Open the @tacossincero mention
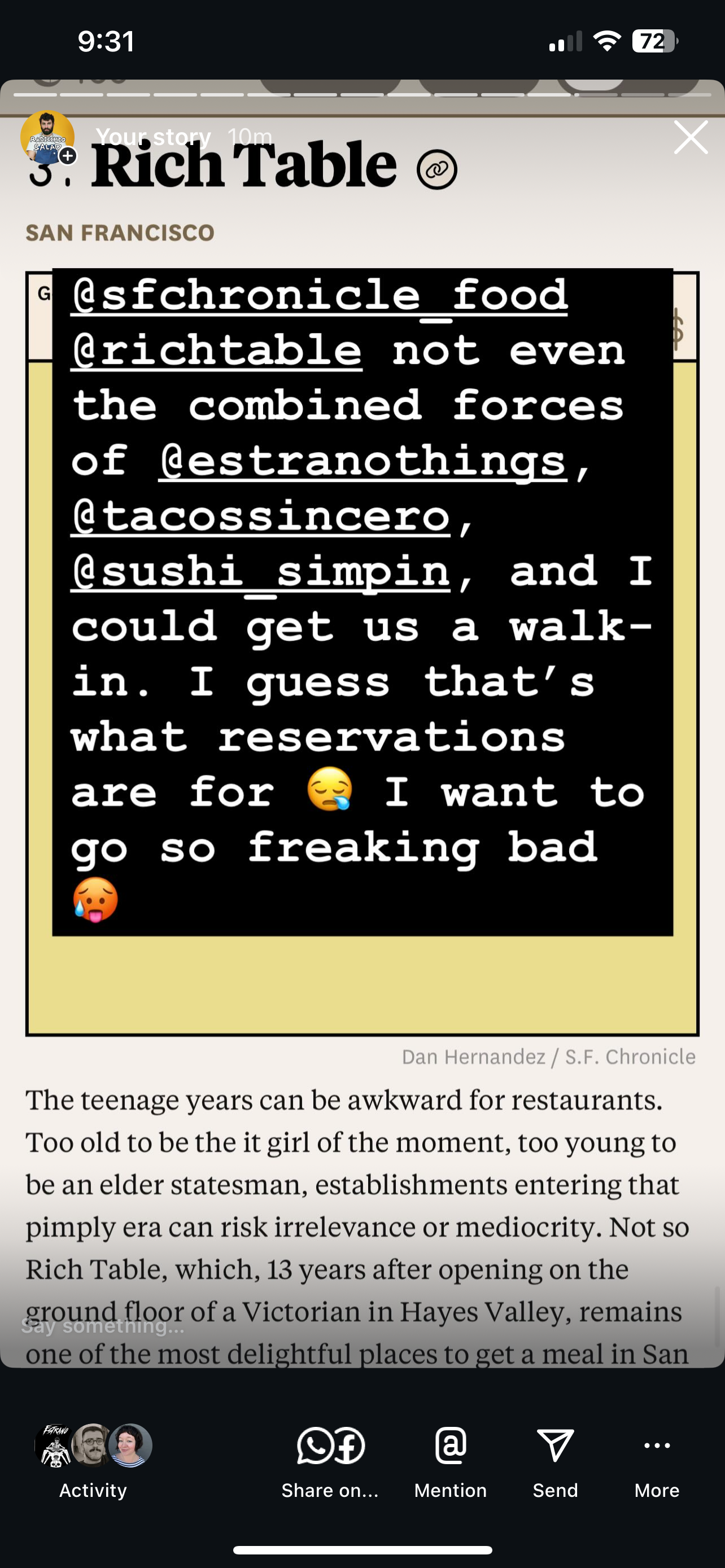 coord(260,518)
